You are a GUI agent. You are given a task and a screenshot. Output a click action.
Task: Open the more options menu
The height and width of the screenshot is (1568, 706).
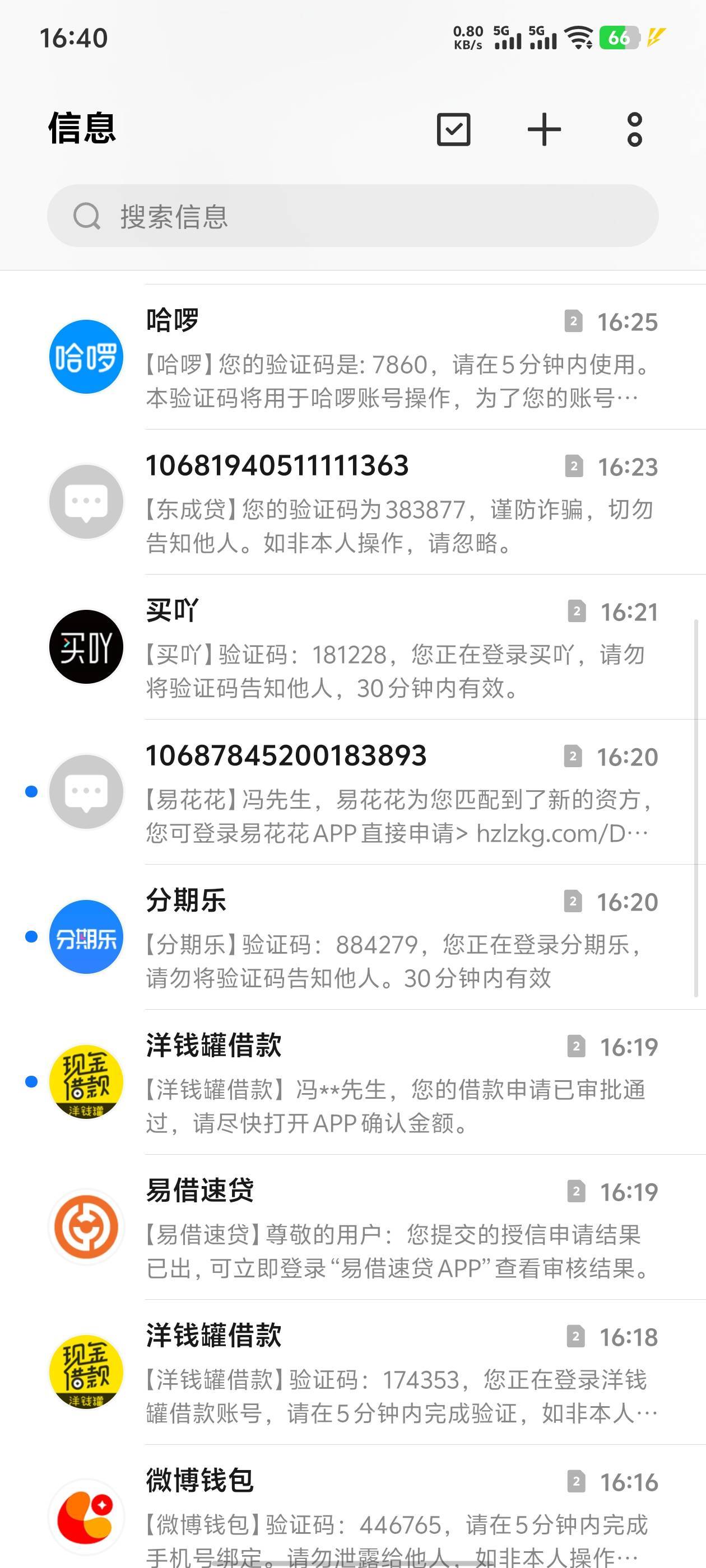[634, 129]
